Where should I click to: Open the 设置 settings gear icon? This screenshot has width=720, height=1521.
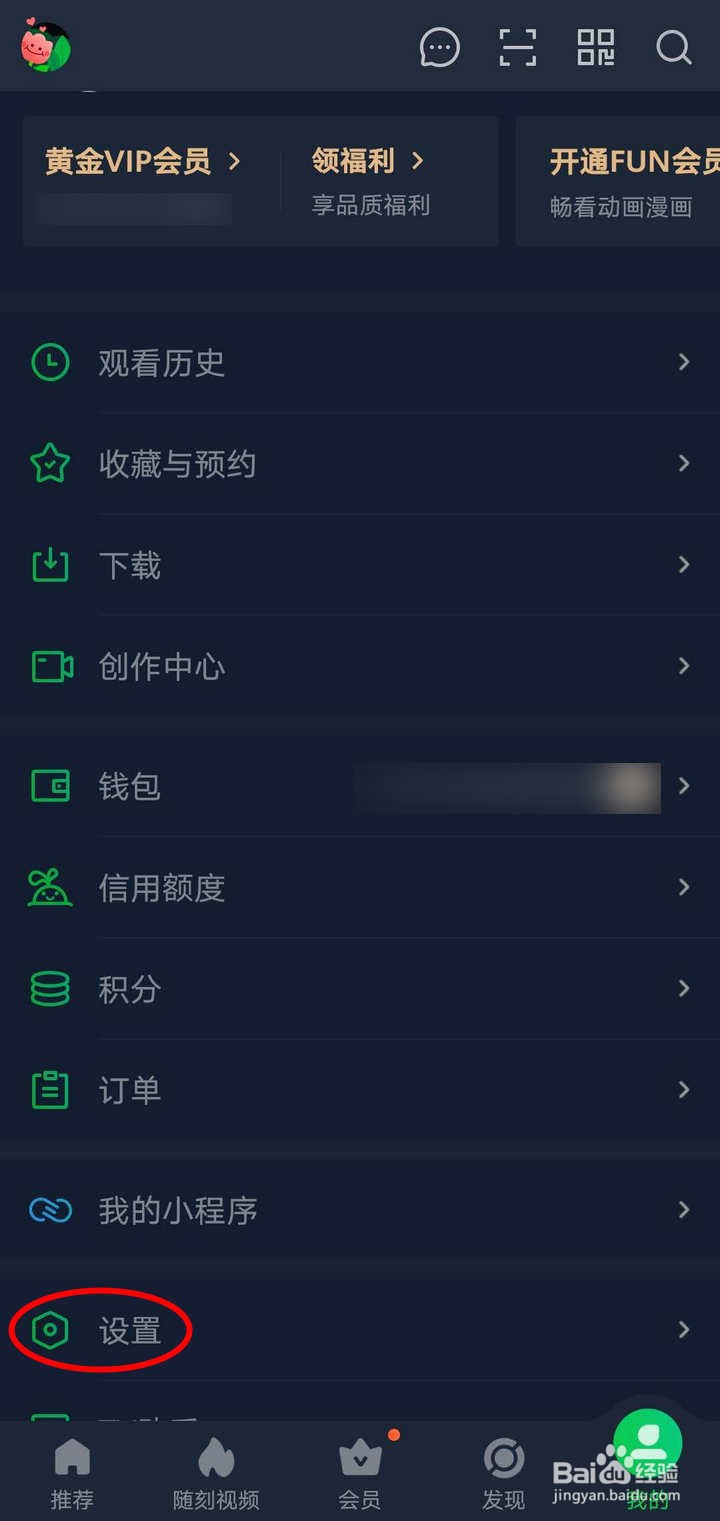pyautogui.click(x=48, y=1330)
